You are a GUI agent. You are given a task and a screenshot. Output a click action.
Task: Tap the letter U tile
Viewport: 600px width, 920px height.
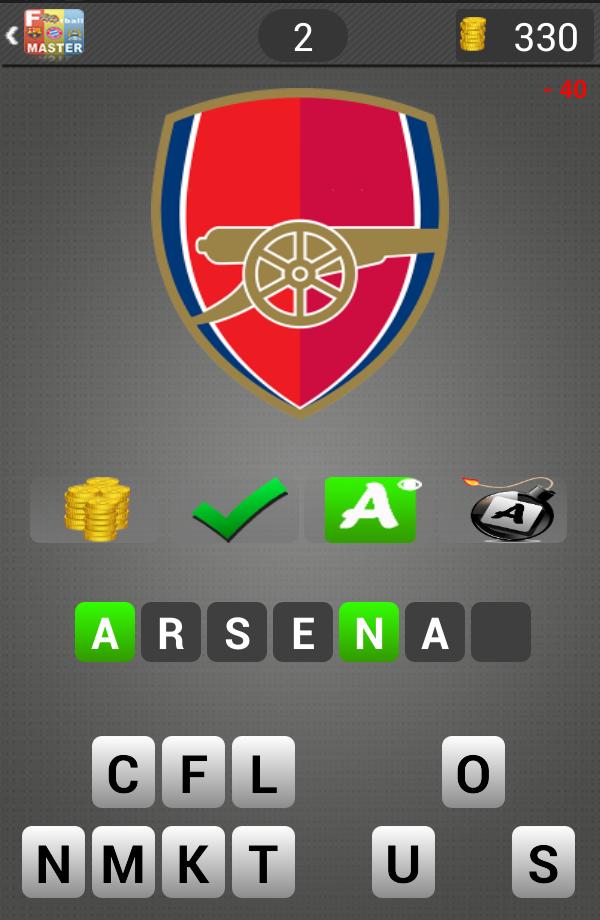point(403,862)
